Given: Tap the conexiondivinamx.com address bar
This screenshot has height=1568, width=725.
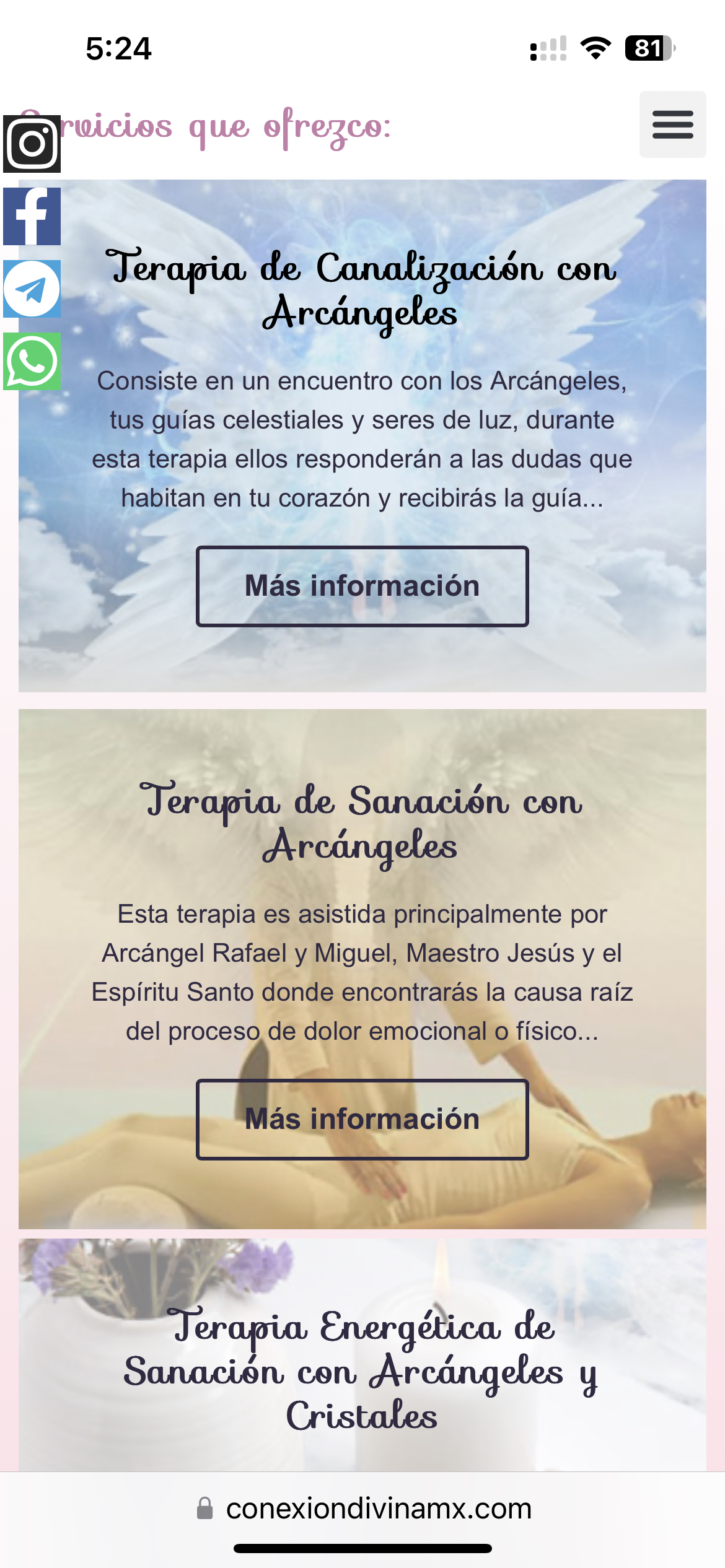Looking at the screenshot, I should (362, 1509).
